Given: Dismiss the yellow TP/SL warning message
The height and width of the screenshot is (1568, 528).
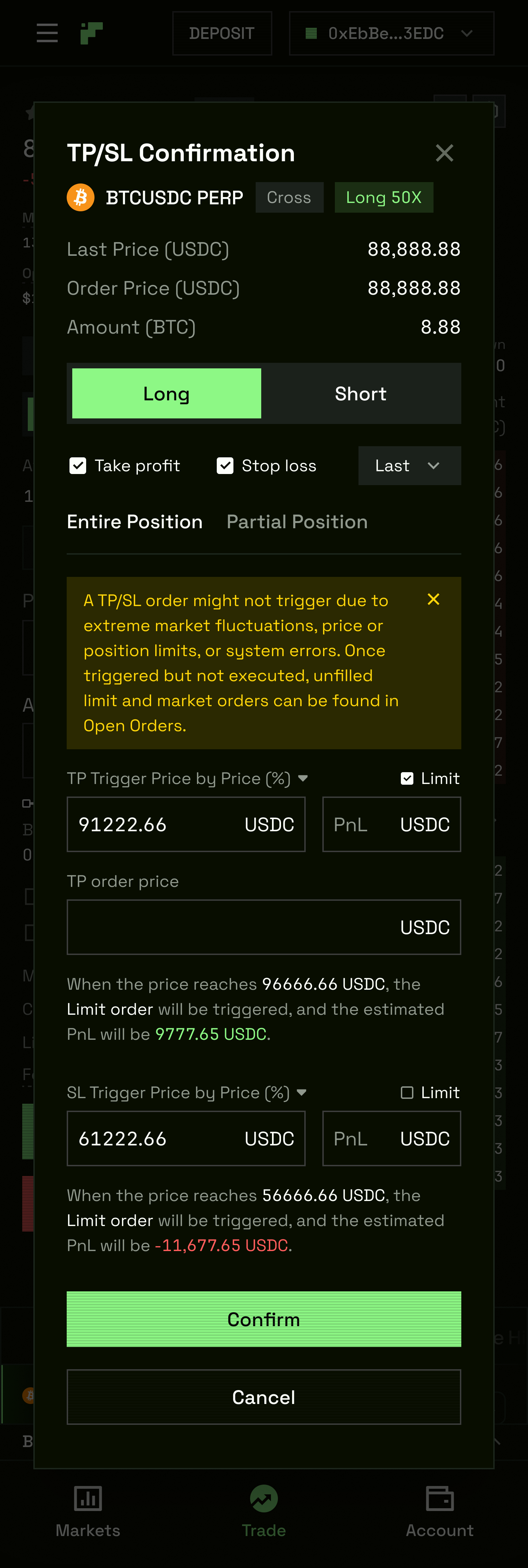Looking at the screenshot, I should (x=433, y=599).
